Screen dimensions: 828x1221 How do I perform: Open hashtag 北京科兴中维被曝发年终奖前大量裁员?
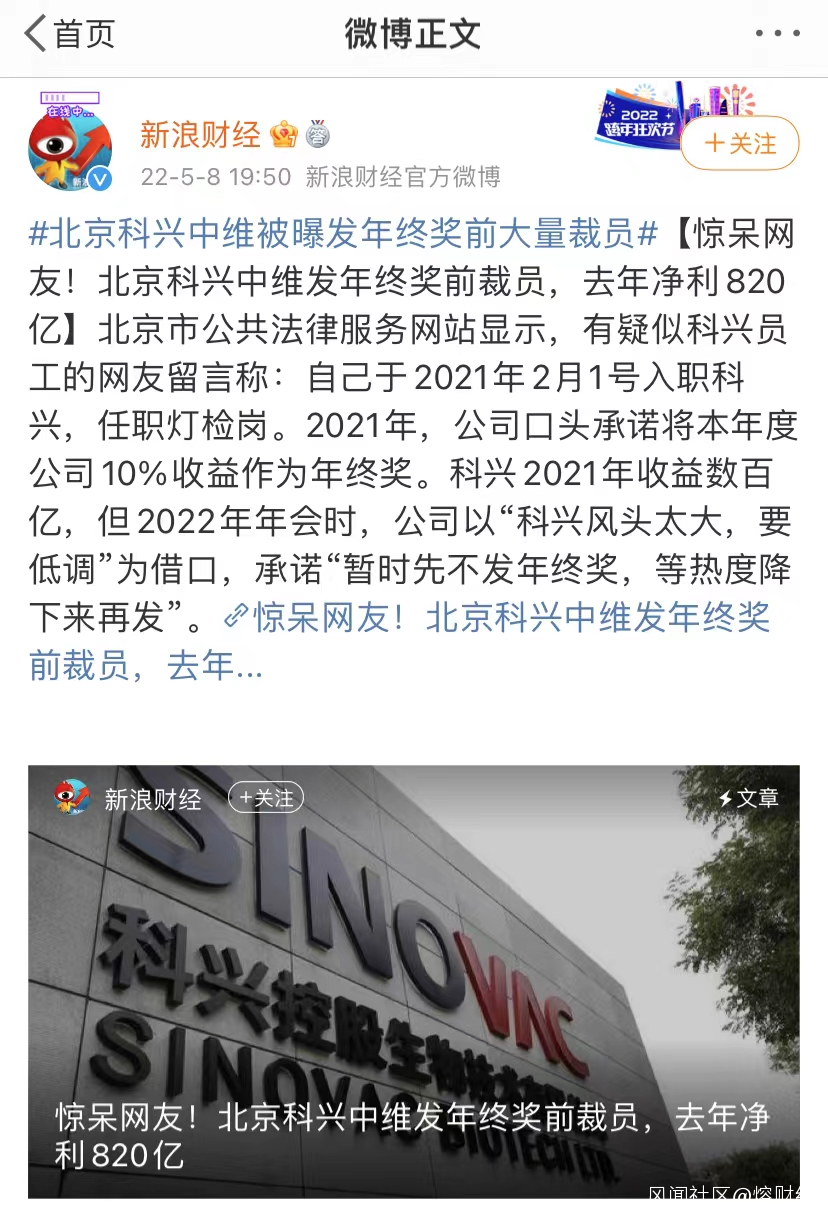point(344,235)
